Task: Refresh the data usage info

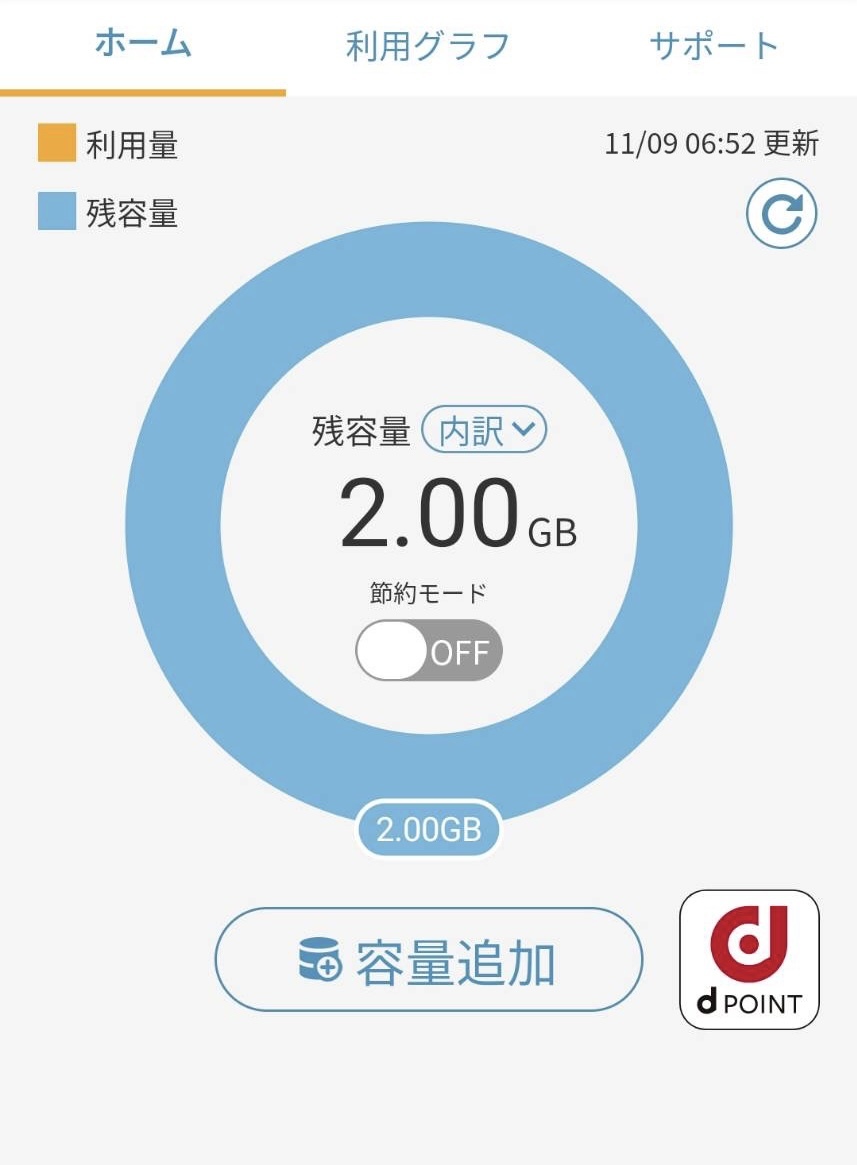Action: [x=781, y=213]
